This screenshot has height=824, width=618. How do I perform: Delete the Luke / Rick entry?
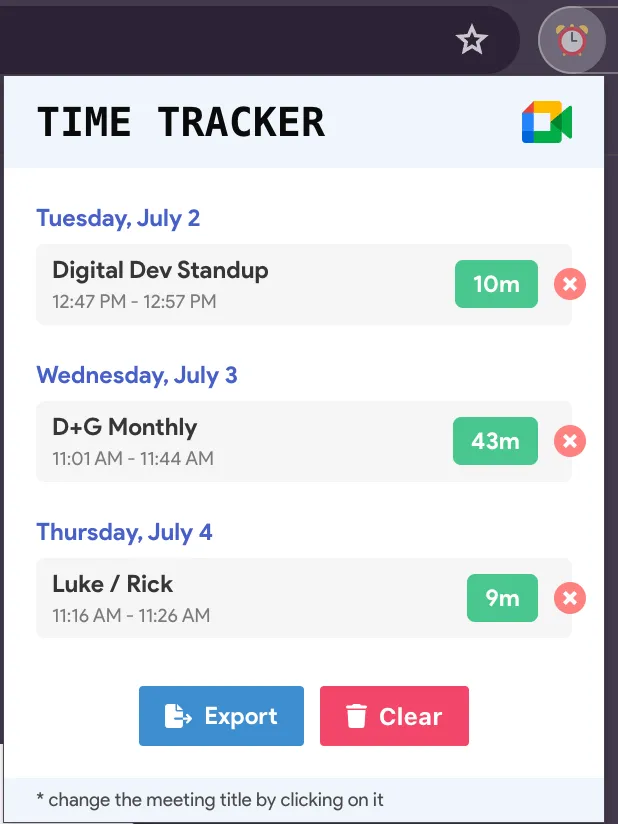[570, 598]
